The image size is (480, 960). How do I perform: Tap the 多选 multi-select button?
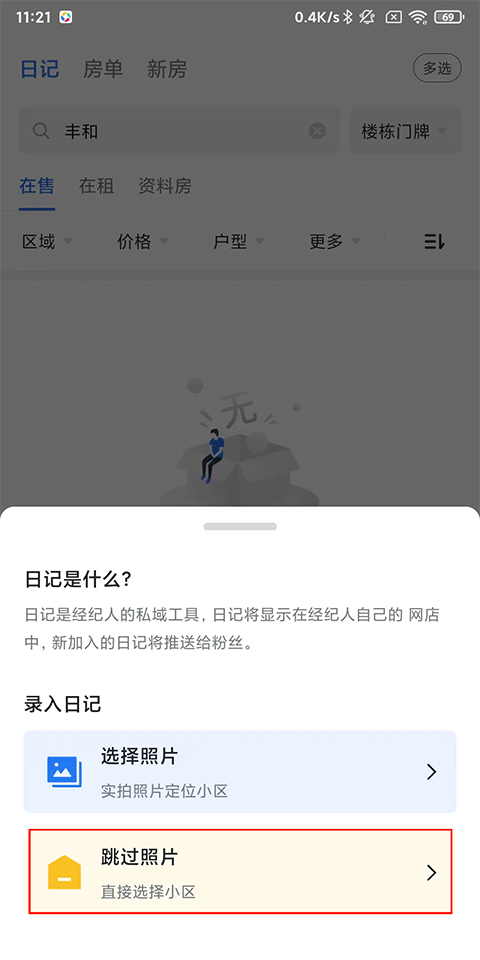point(437,69)
